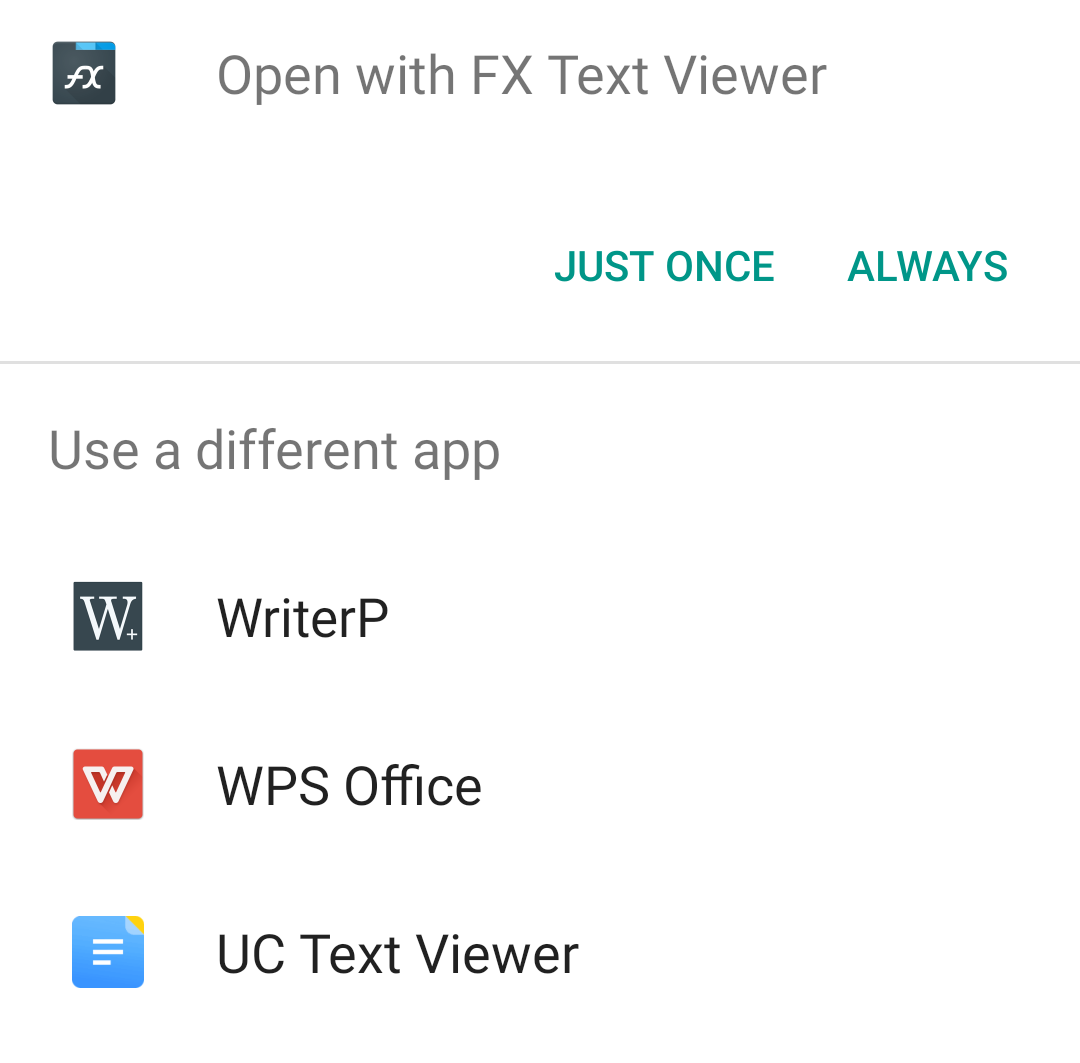Open the file with WriterP
Viewport: 1080px width, 1063px height.
coord(302,618)
